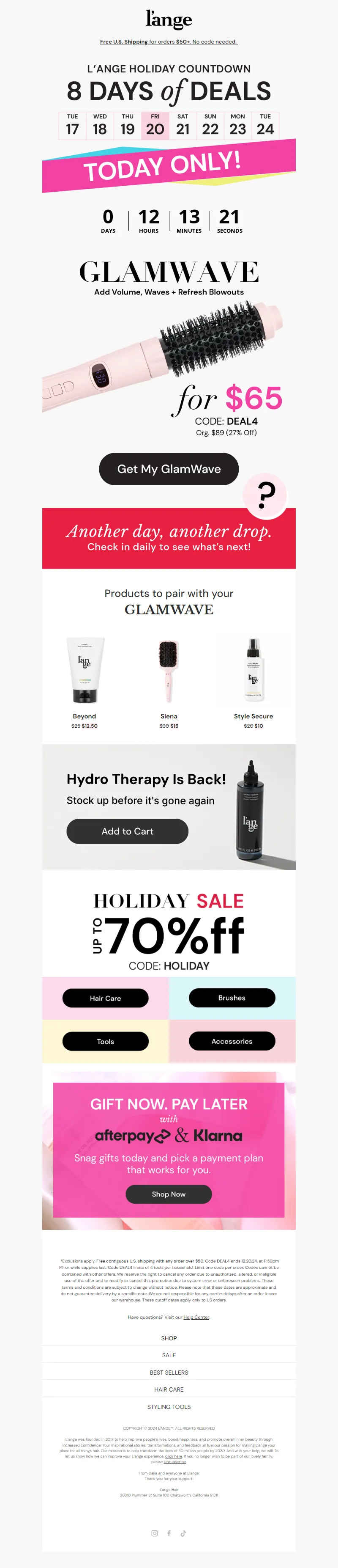Shop the Hair Care category
The width and height of the screenshot is (338, 1568).
(x=105, y=998)
